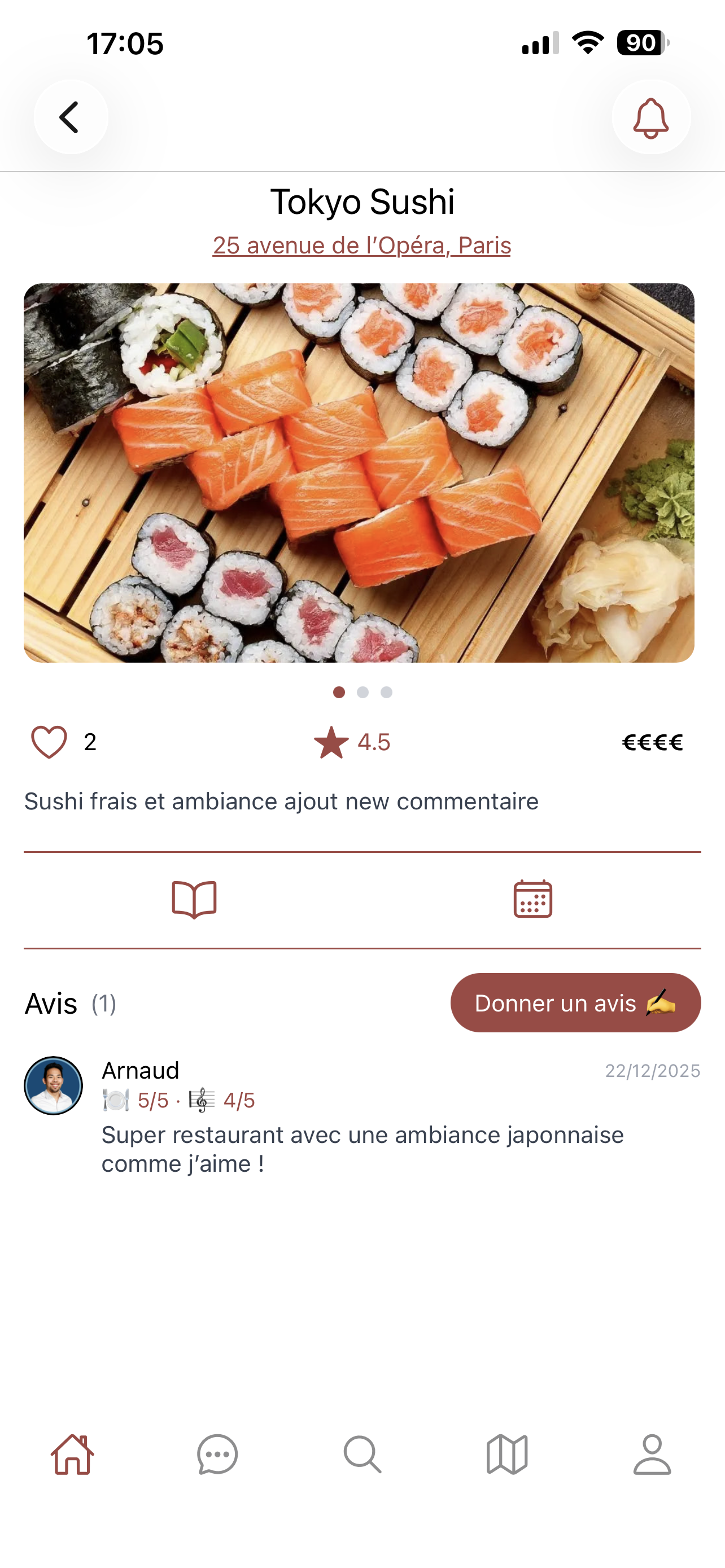Select the first carousel dot
The image size is (725, 1568).
pos(338,692)
